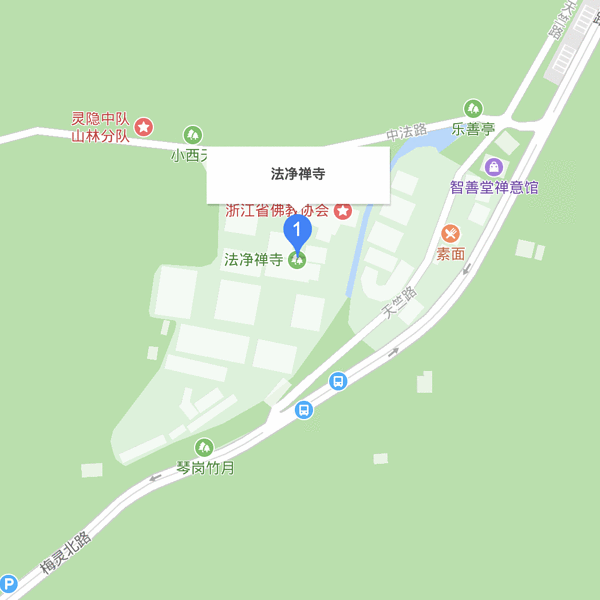Tap the 灵隐中队山林分队 star icon
Image resolution: width=600 pixels, height=600 pixels.
pos(144,126)
